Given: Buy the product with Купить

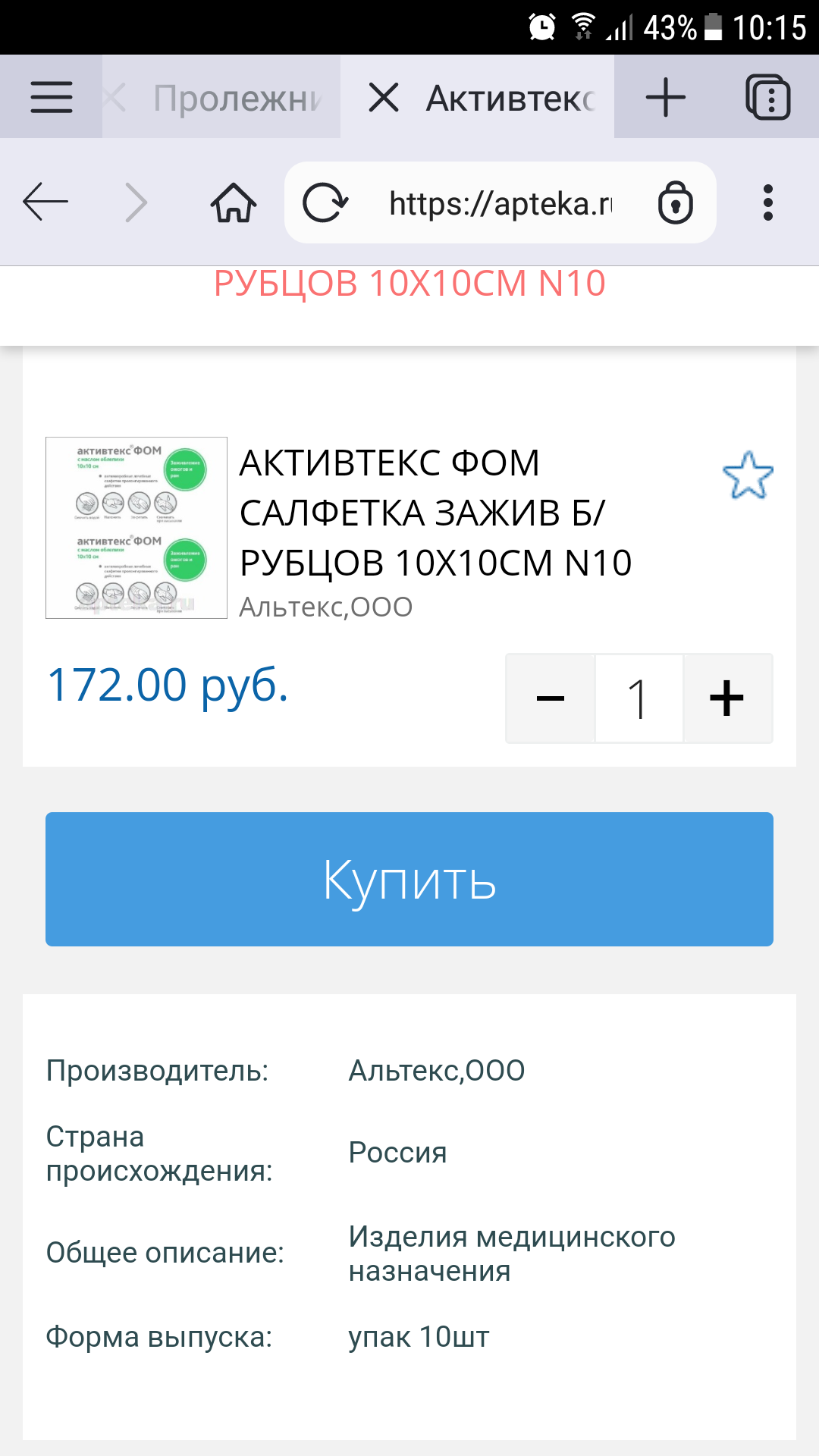Looking at the screenshot, I should (409, 879).
